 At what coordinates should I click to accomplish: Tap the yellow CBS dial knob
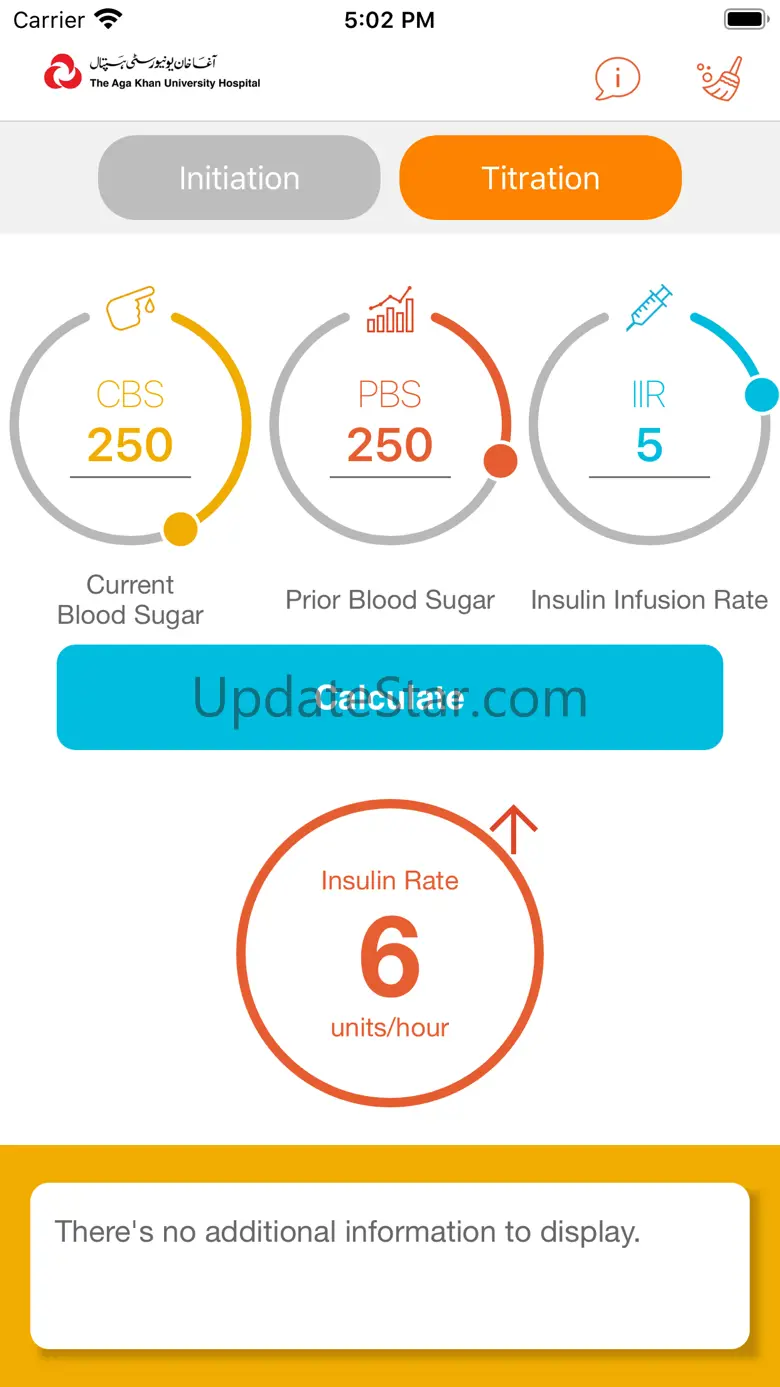[x=180, y=528]
